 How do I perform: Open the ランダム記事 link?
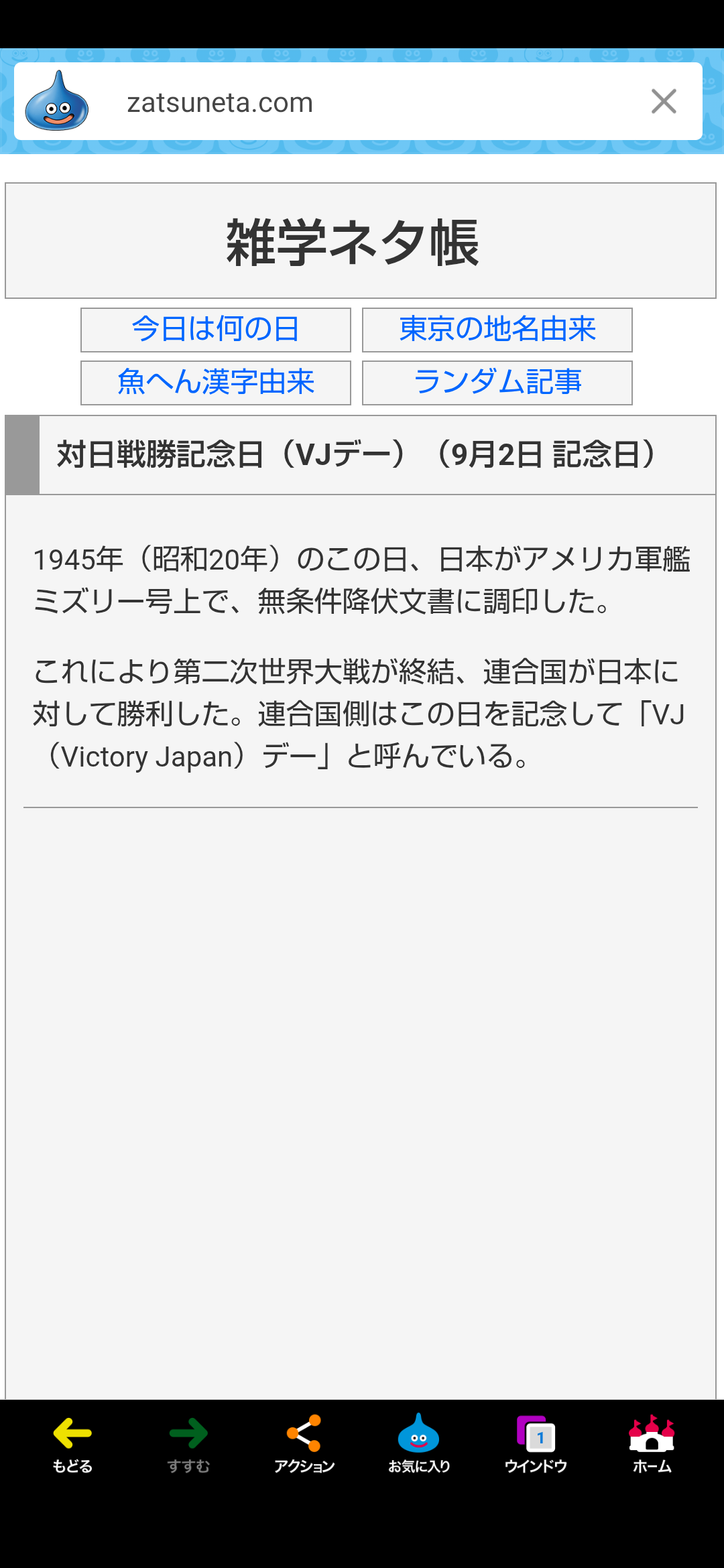(x=497, y=383)
